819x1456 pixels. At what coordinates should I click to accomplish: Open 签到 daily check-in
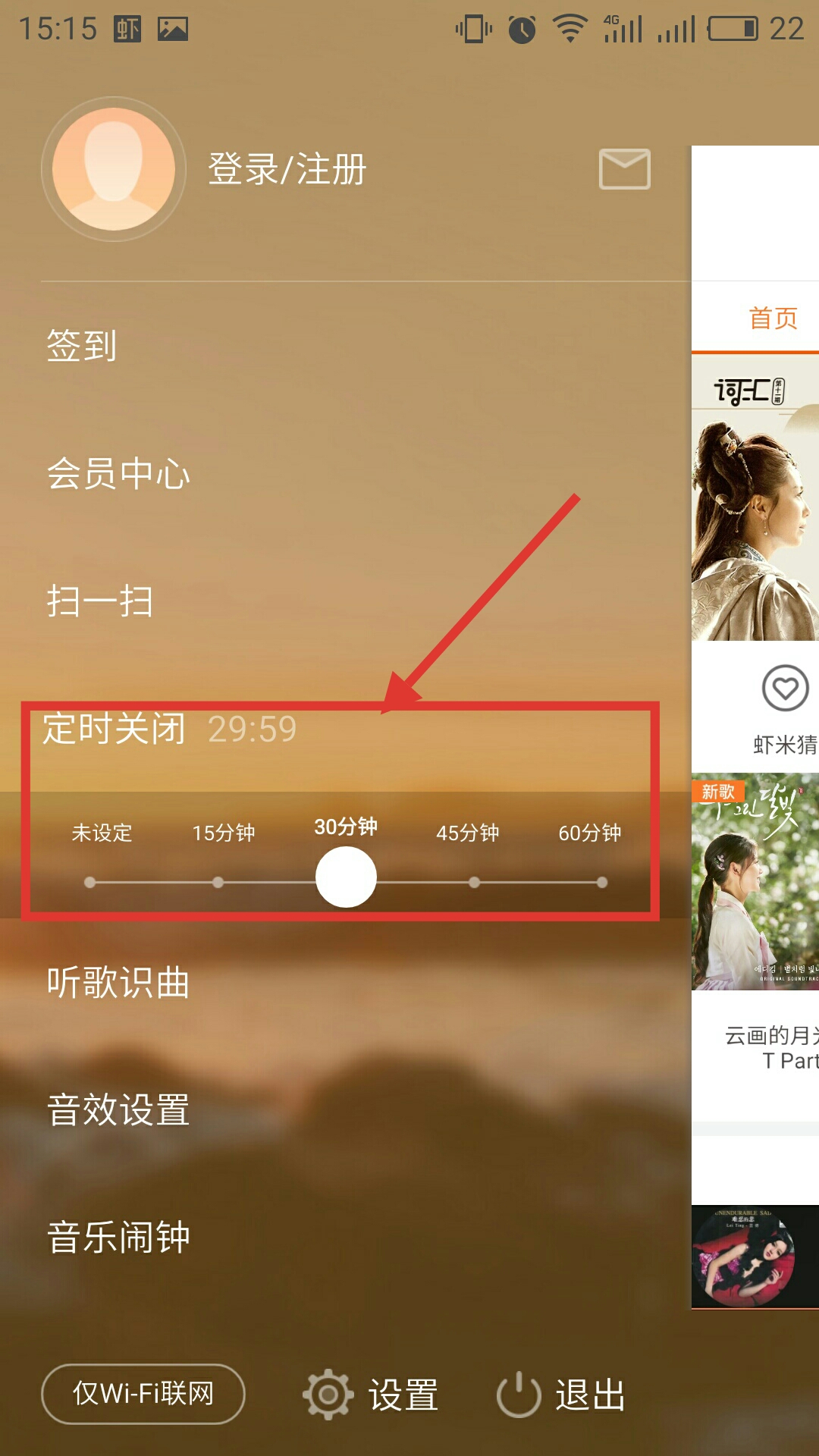pos(82,346)
